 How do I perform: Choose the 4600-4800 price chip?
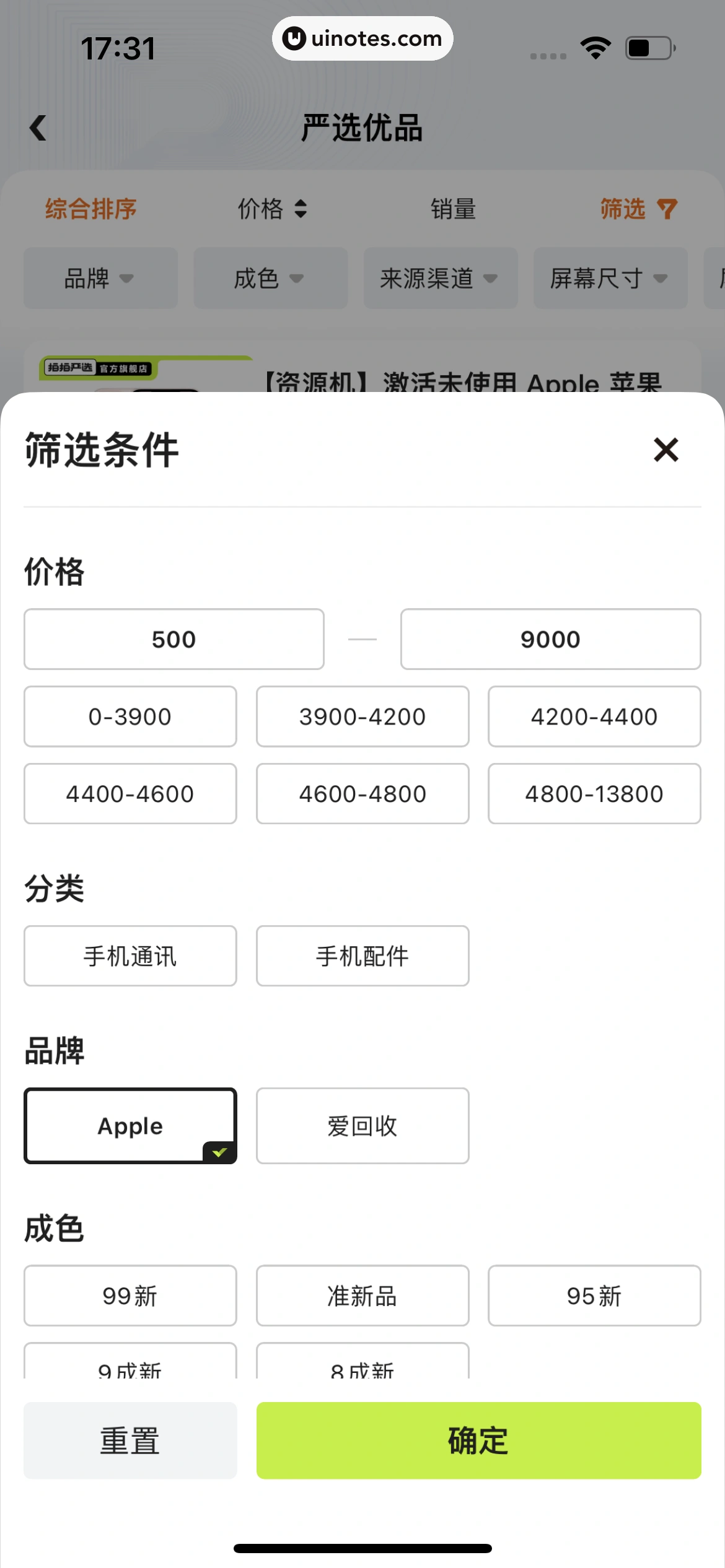(362, 794)
